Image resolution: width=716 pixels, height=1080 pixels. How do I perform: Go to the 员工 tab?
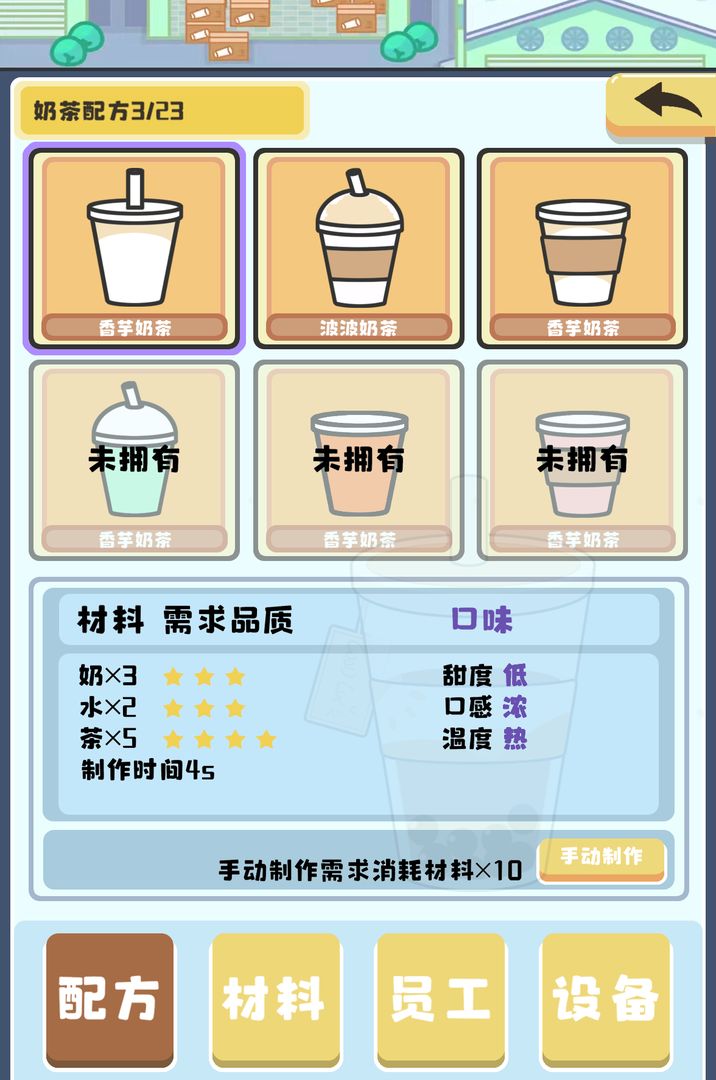[x=440, y=999]
